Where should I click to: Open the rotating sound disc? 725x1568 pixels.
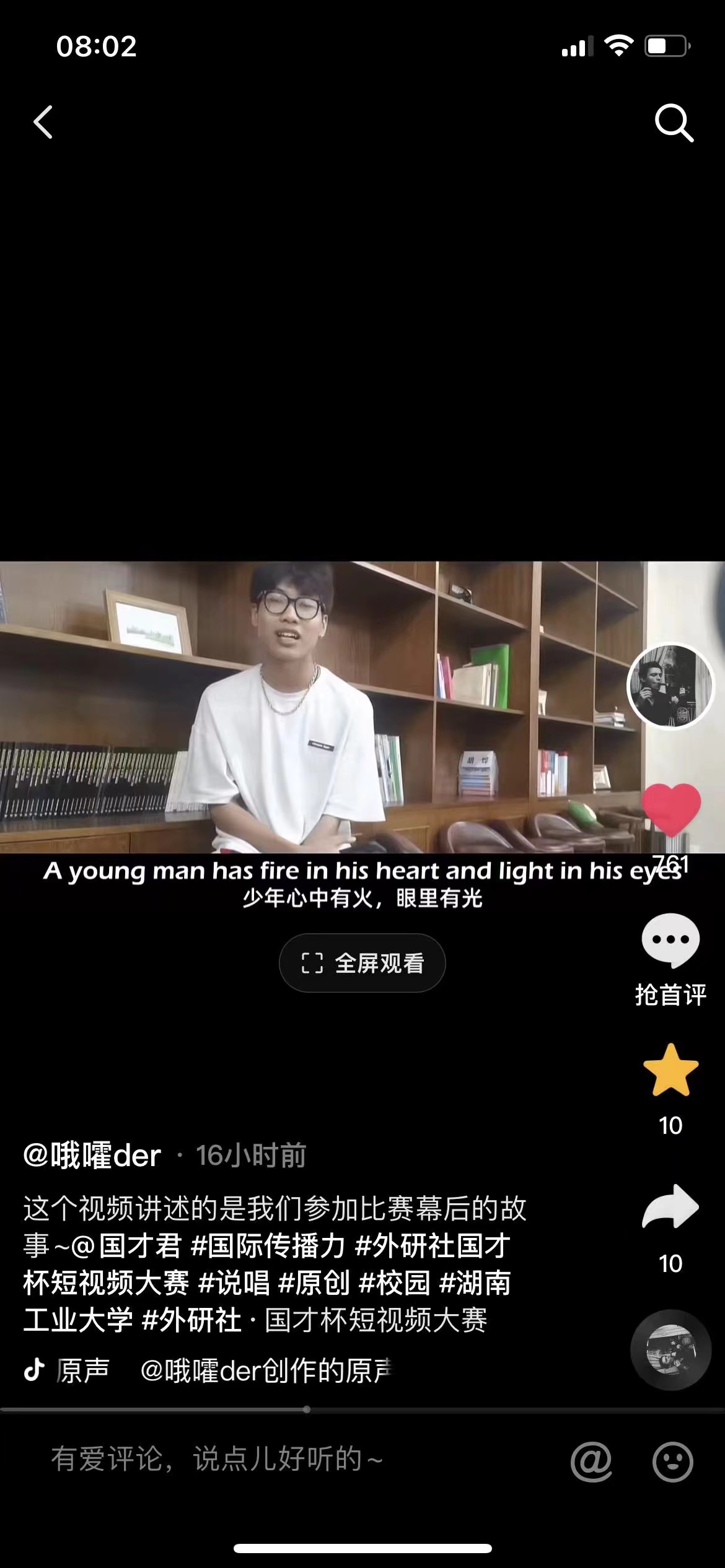670,1350
